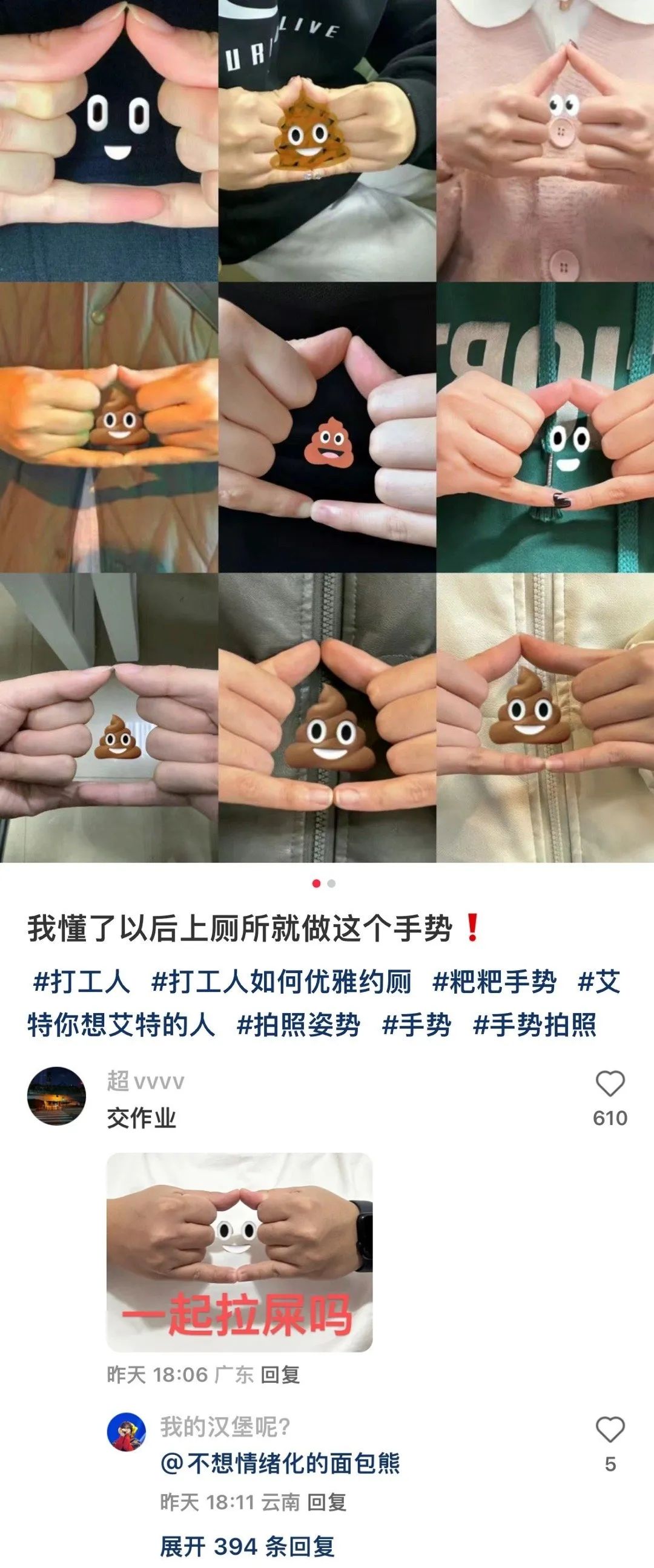Reply to 超 vvvv's comment
The width and height of the screenshot is (654, 1568).
280,1374
